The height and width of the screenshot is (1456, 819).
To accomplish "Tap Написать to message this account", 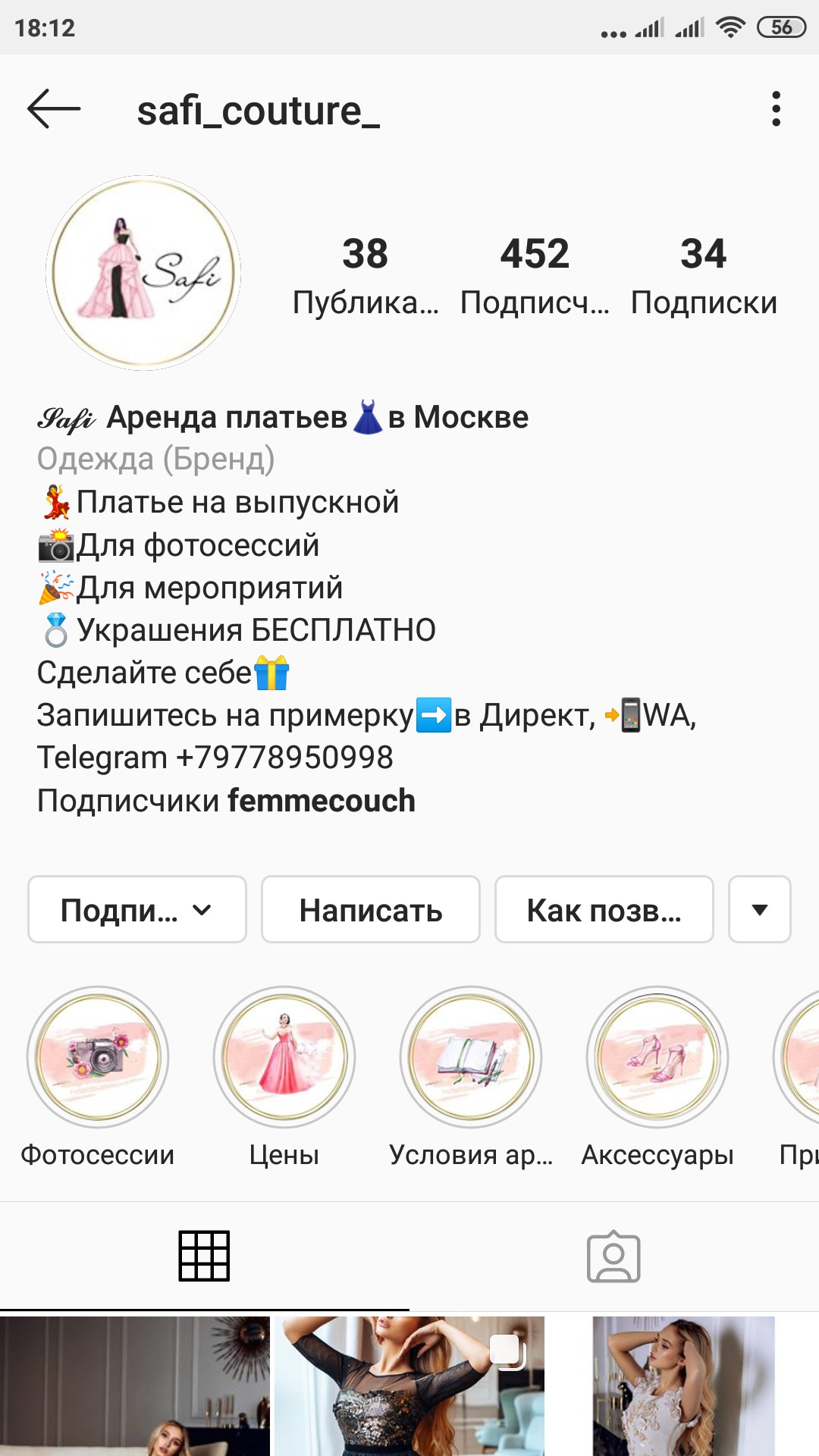I will pos(371,909).
